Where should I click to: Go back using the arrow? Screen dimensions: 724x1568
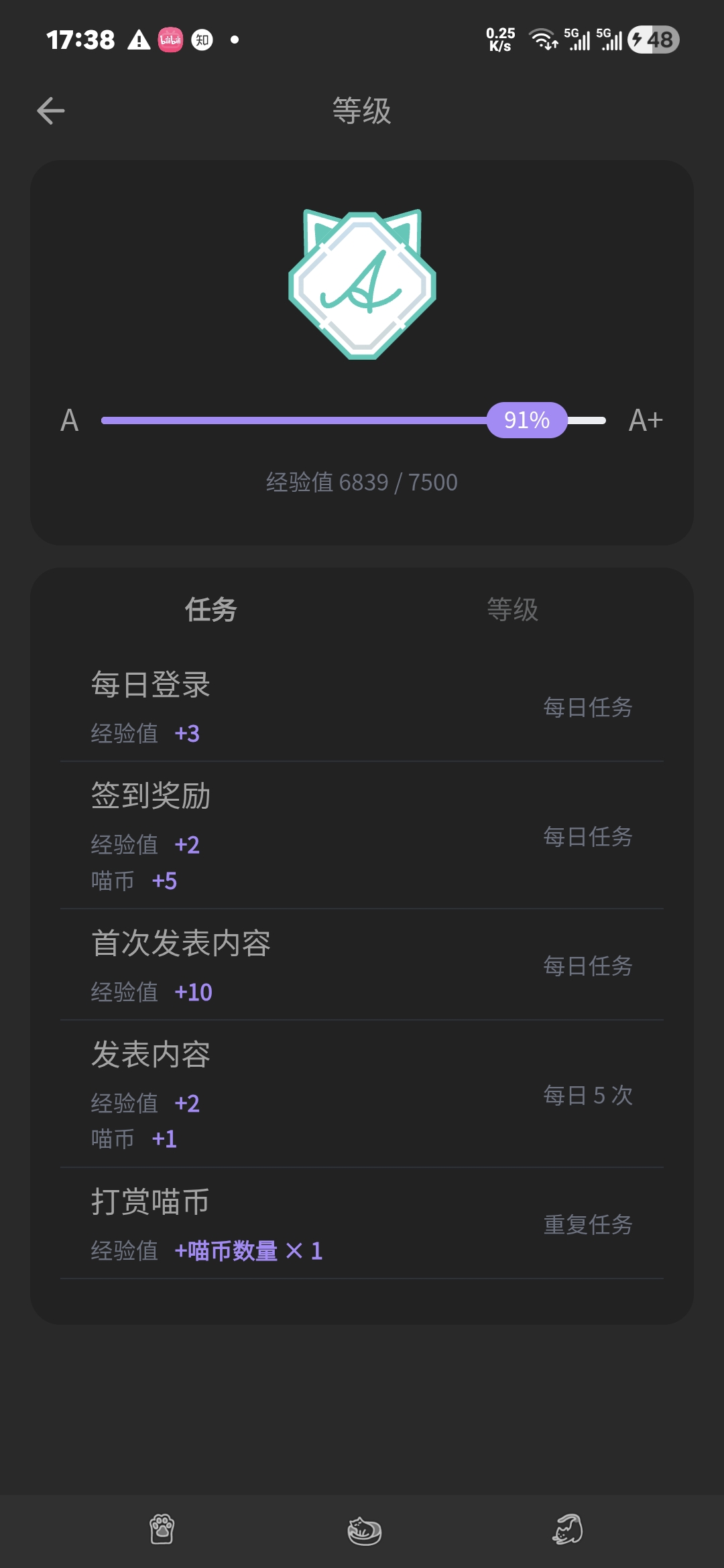50,109
